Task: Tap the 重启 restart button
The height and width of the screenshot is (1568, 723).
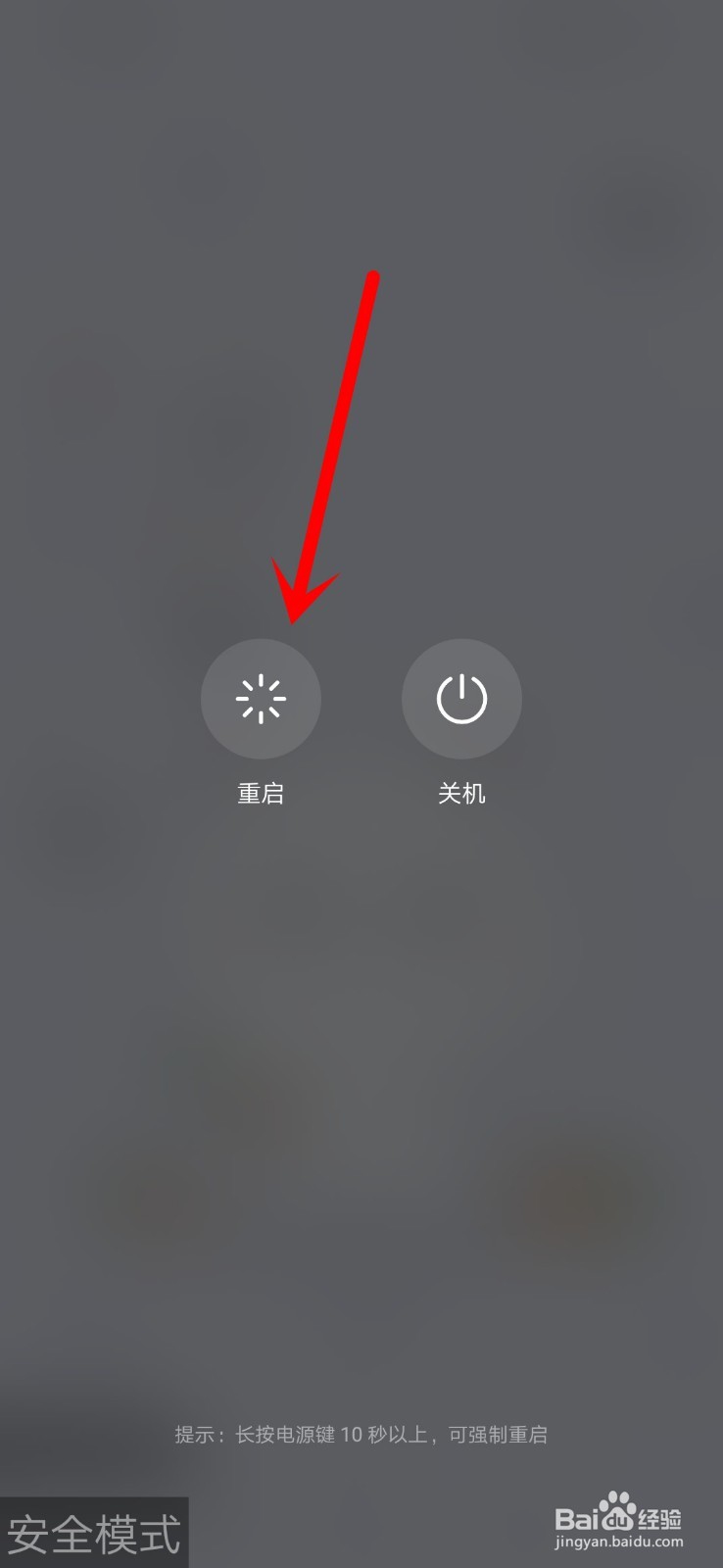Action: 261,699
